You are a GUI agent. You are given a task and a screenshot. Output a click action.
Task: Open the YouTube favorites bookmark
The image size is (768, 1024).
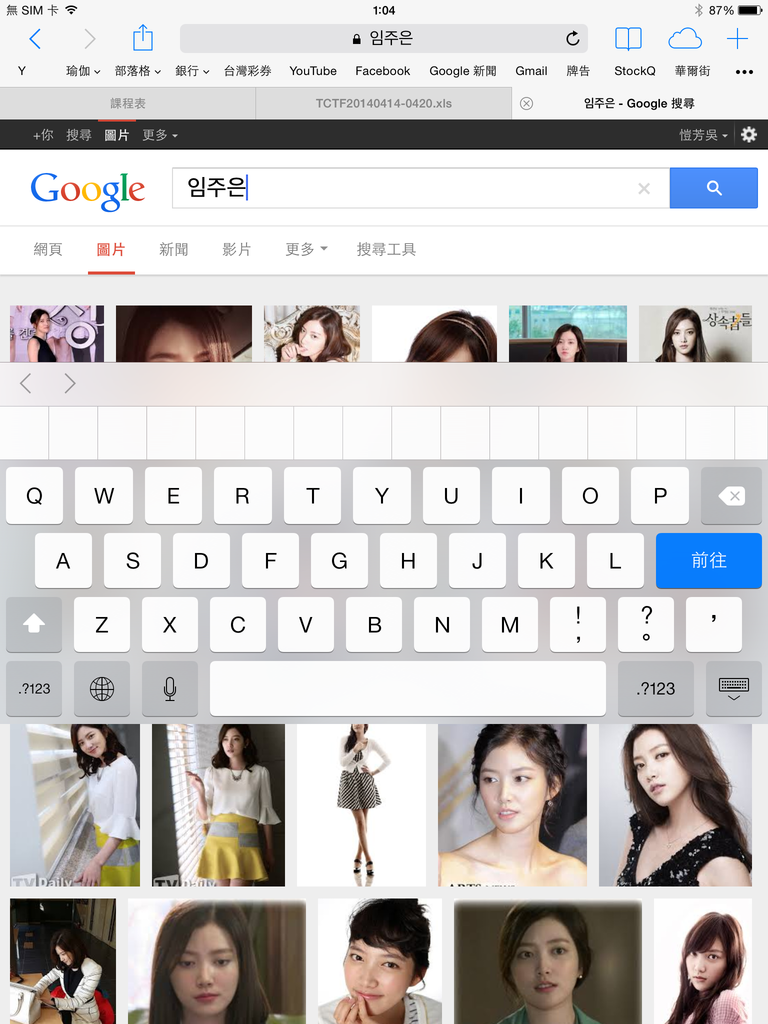[313, 71]
